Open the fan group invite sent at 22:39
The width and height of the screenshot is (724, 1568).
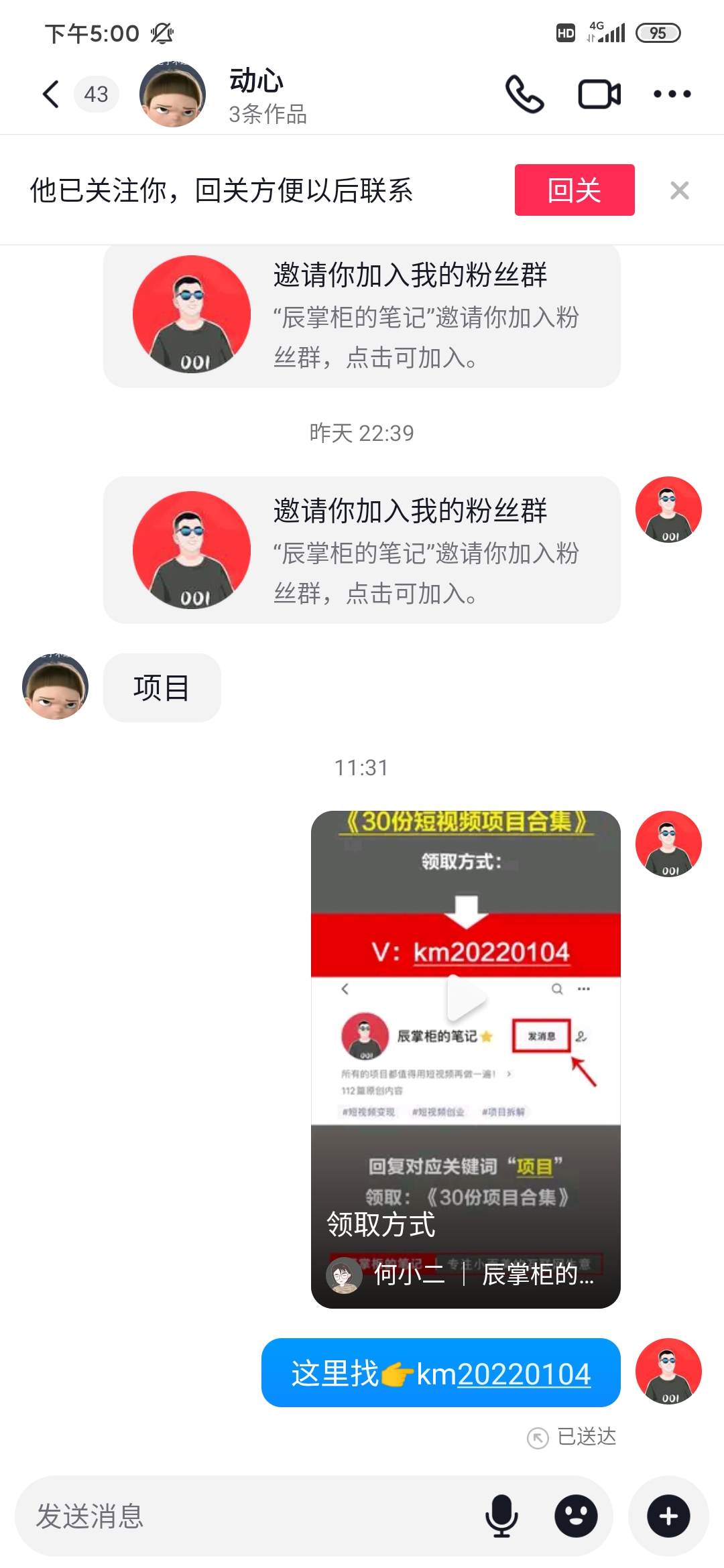pos(361,550)
